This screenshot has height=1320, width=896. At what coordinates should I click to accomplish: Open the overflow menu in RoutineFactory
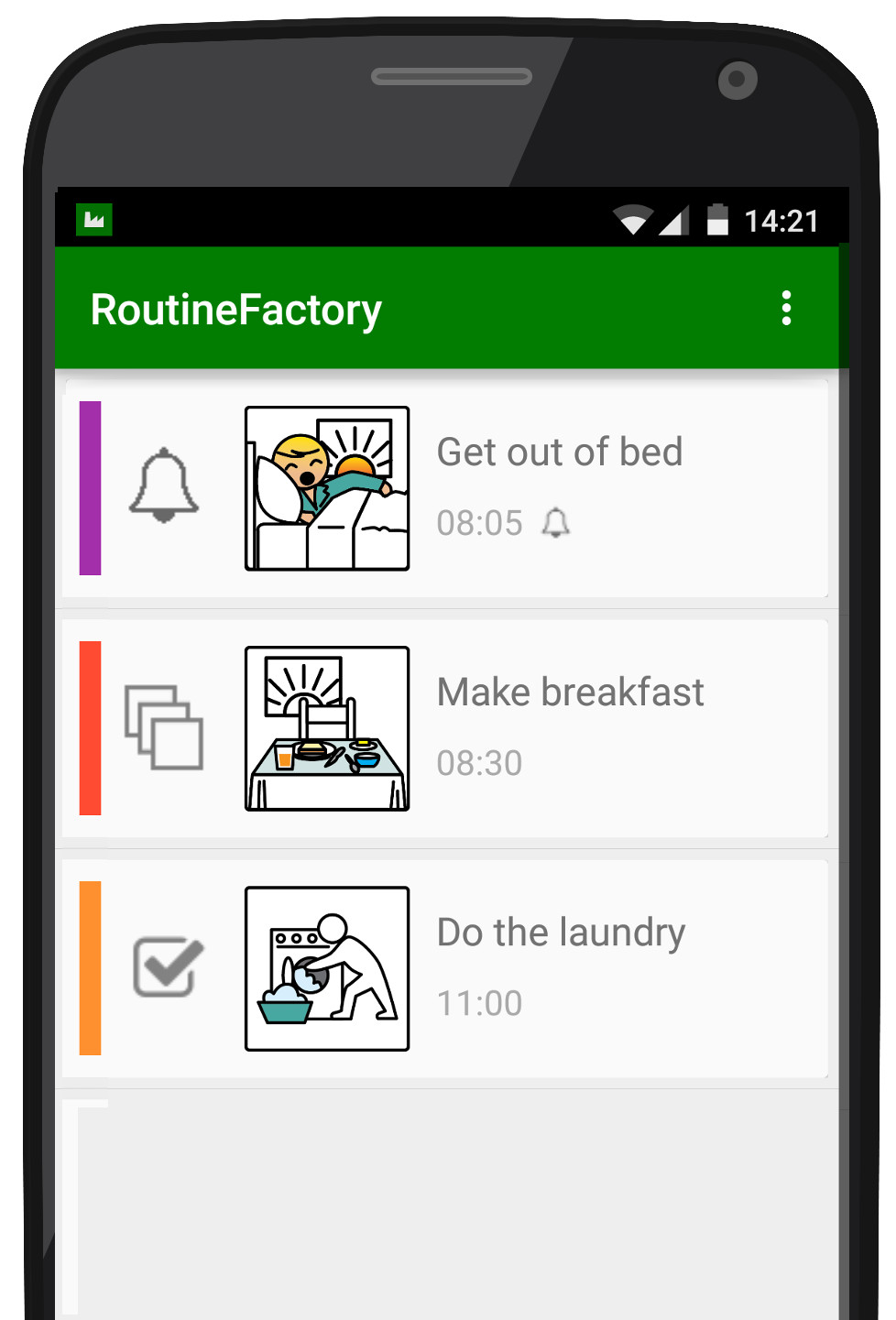tap(786, 309)
